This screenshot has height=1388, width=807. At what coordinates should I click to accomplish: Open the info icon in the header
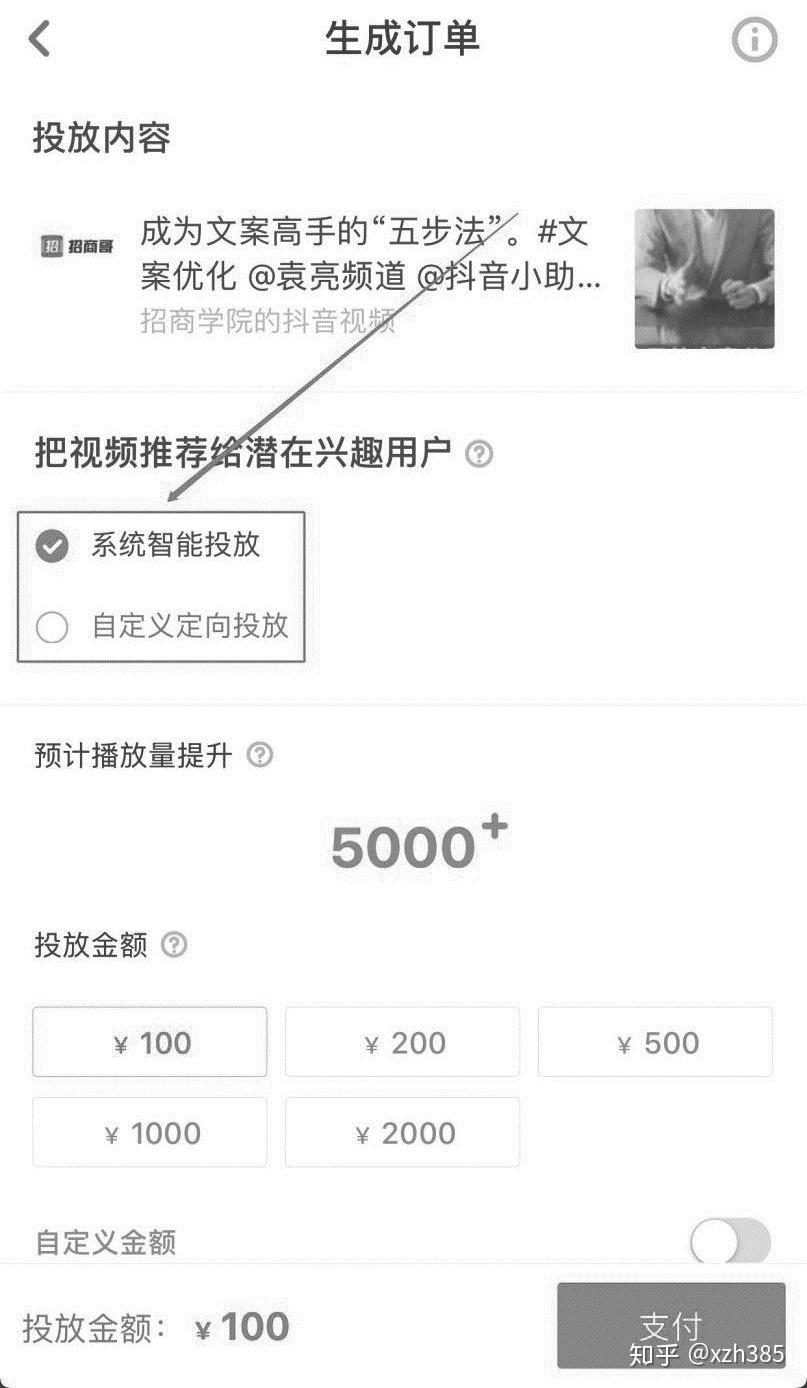pos(754,40)
